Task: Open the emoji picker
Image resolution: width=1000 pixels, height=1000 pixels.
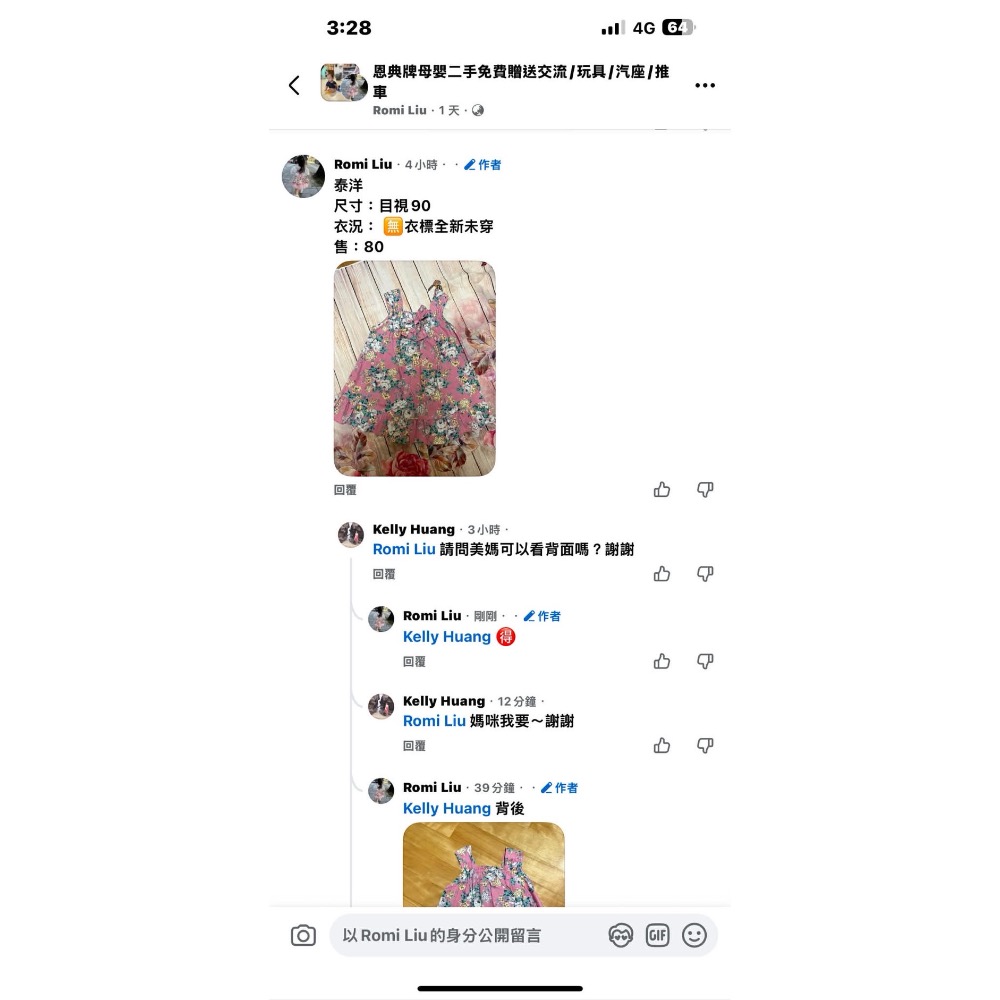Action: [695, 936]
